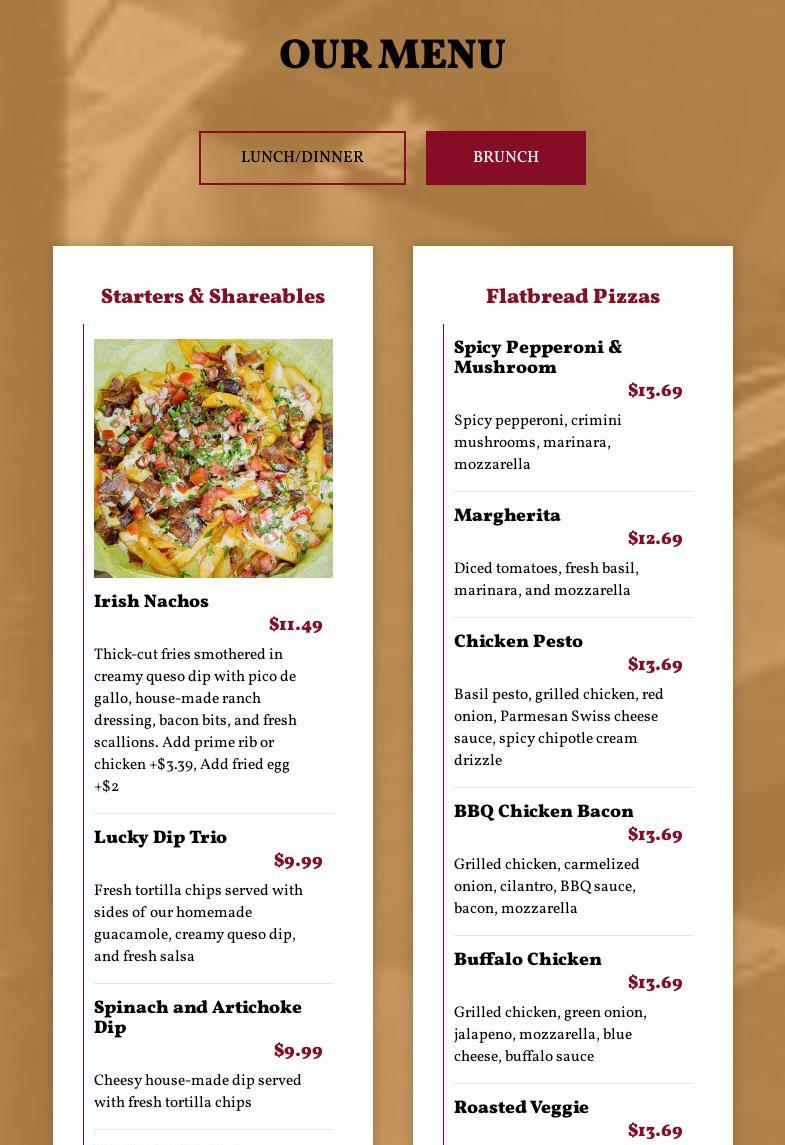This screenshot has height=1145, width=785.
Task: Switch to the Lunch/Dinner menu
Action: [302, 158]
